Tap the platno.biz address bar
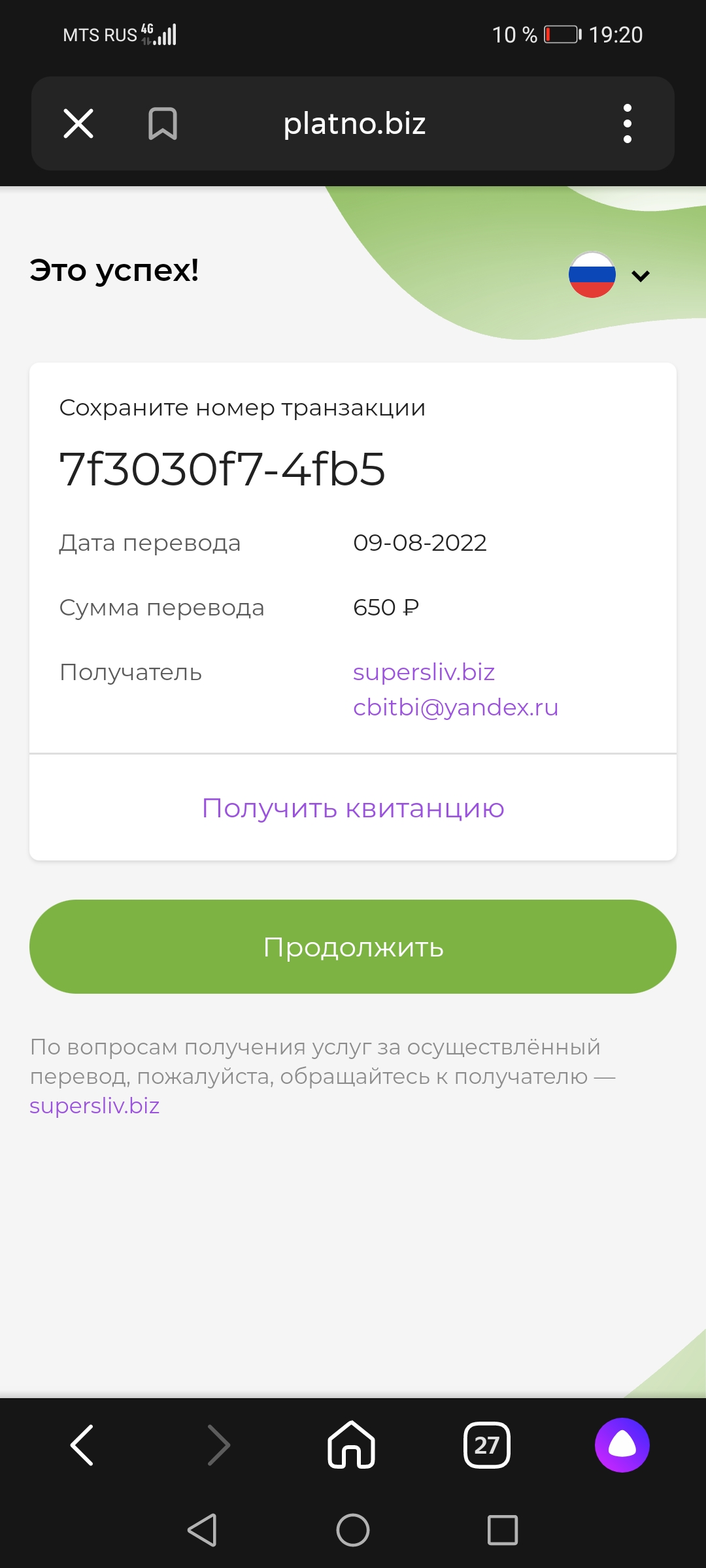706x1568 pixels. (x=354, y=123)
